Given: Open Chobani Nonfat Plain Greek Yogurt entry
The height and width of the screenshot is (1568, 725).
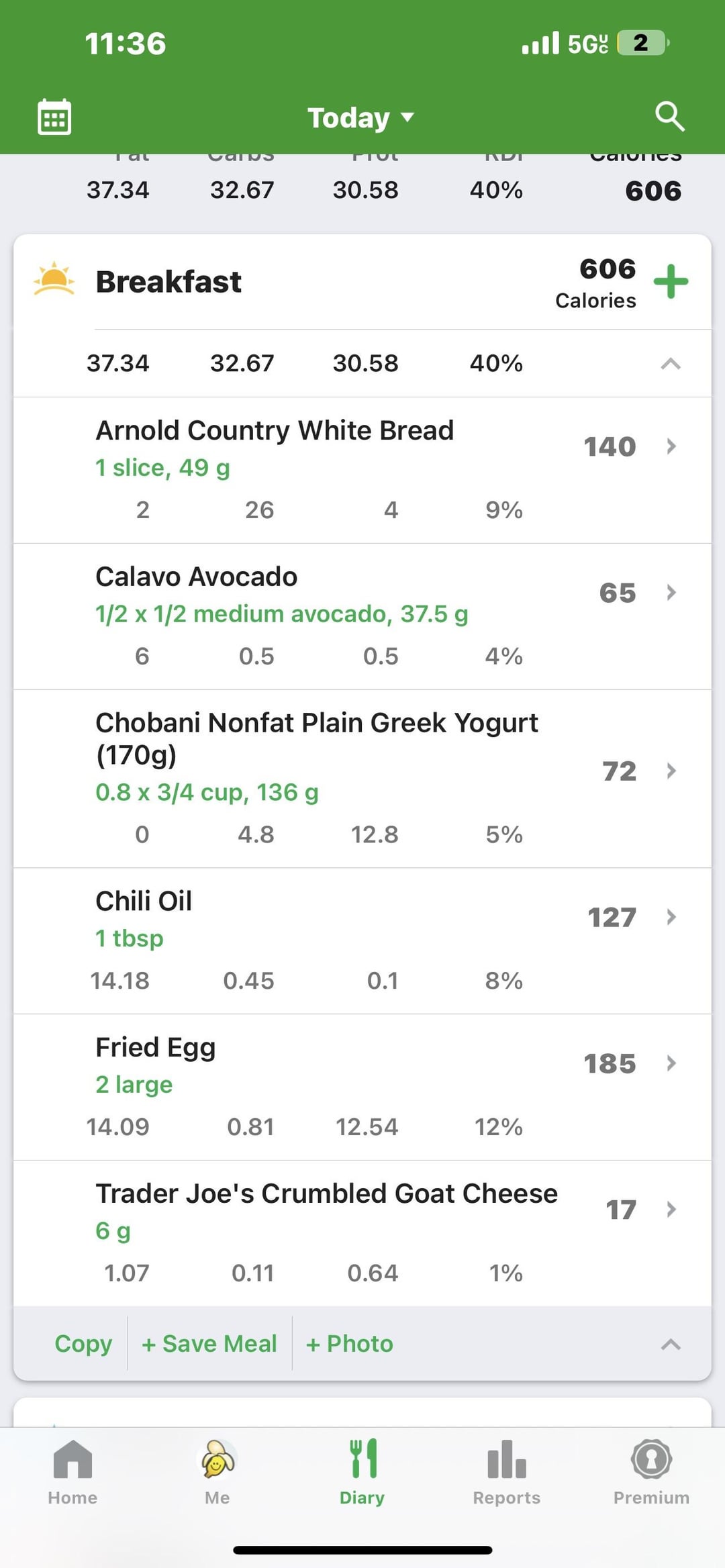Looking at the screenshot, I should click(362, 779).
